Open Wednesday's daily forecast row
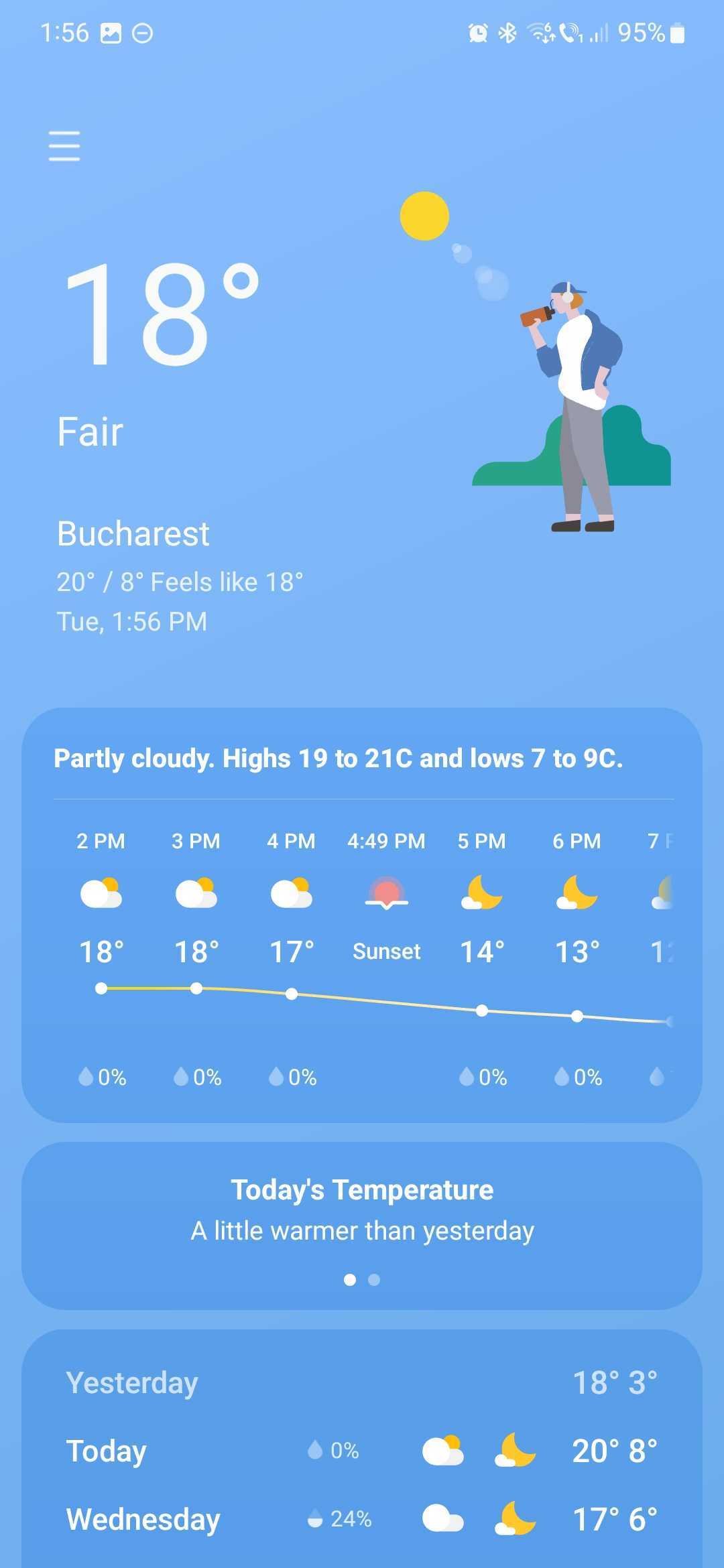 [x=362, y=1519]
